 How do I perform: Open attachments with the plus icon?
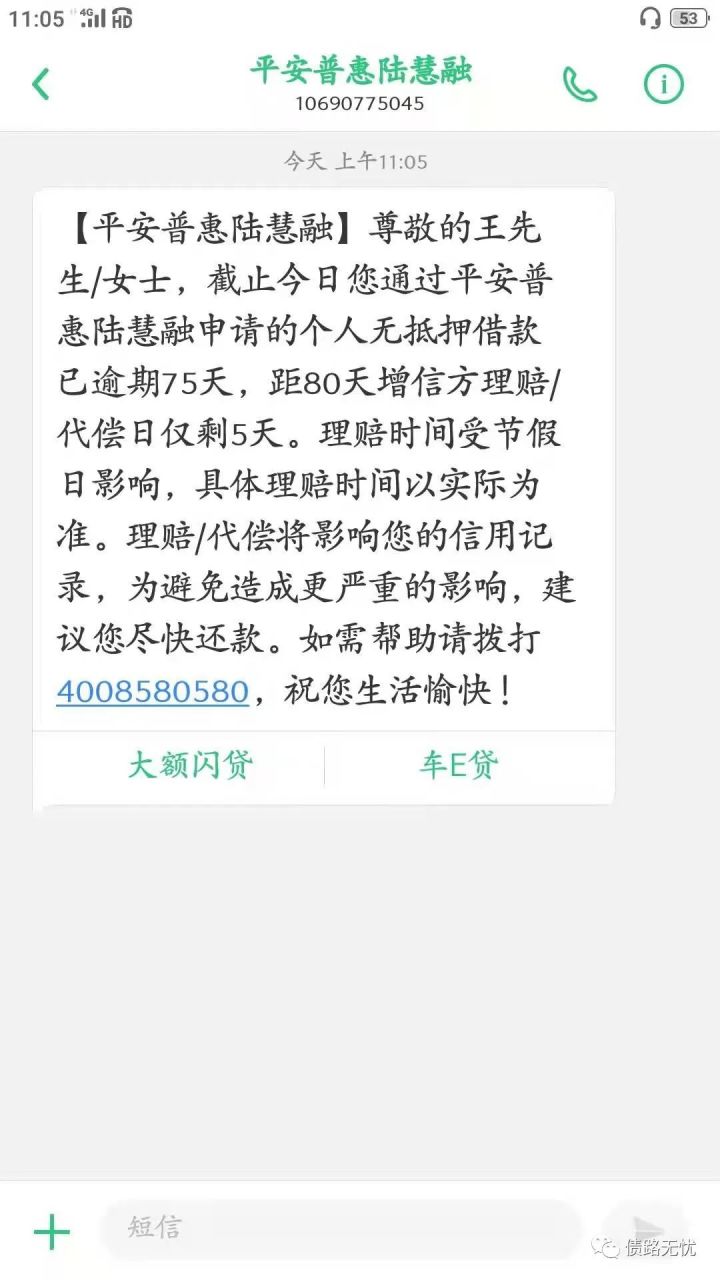[x=51, y=1232]
